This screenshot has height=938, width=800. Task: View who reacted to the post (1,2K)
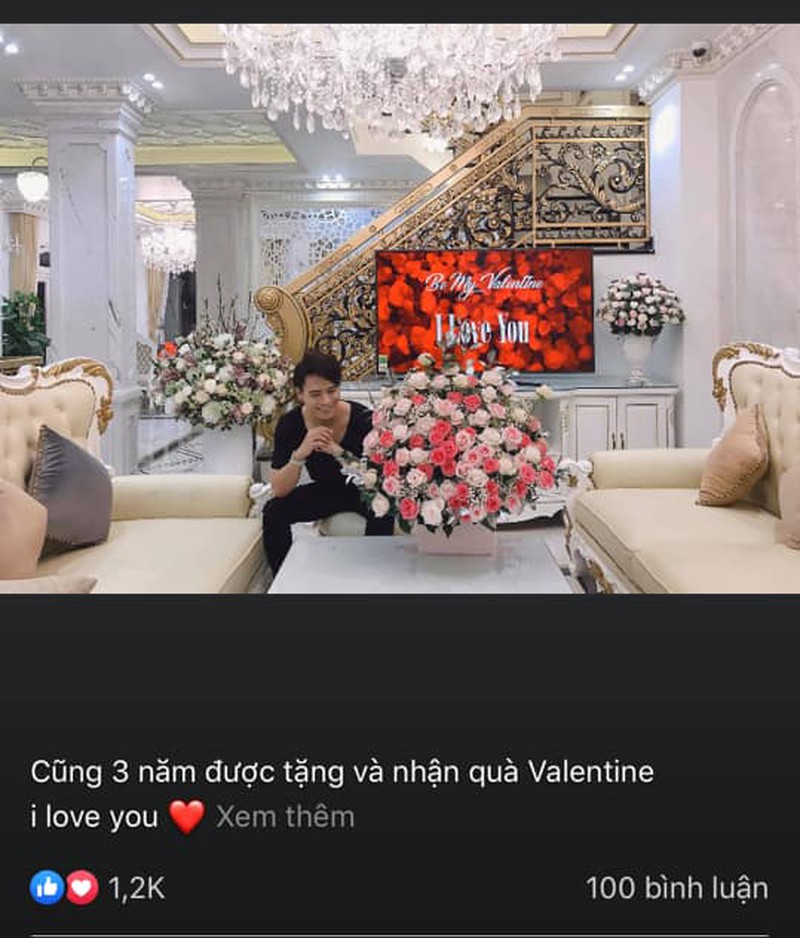coord(98,887)
